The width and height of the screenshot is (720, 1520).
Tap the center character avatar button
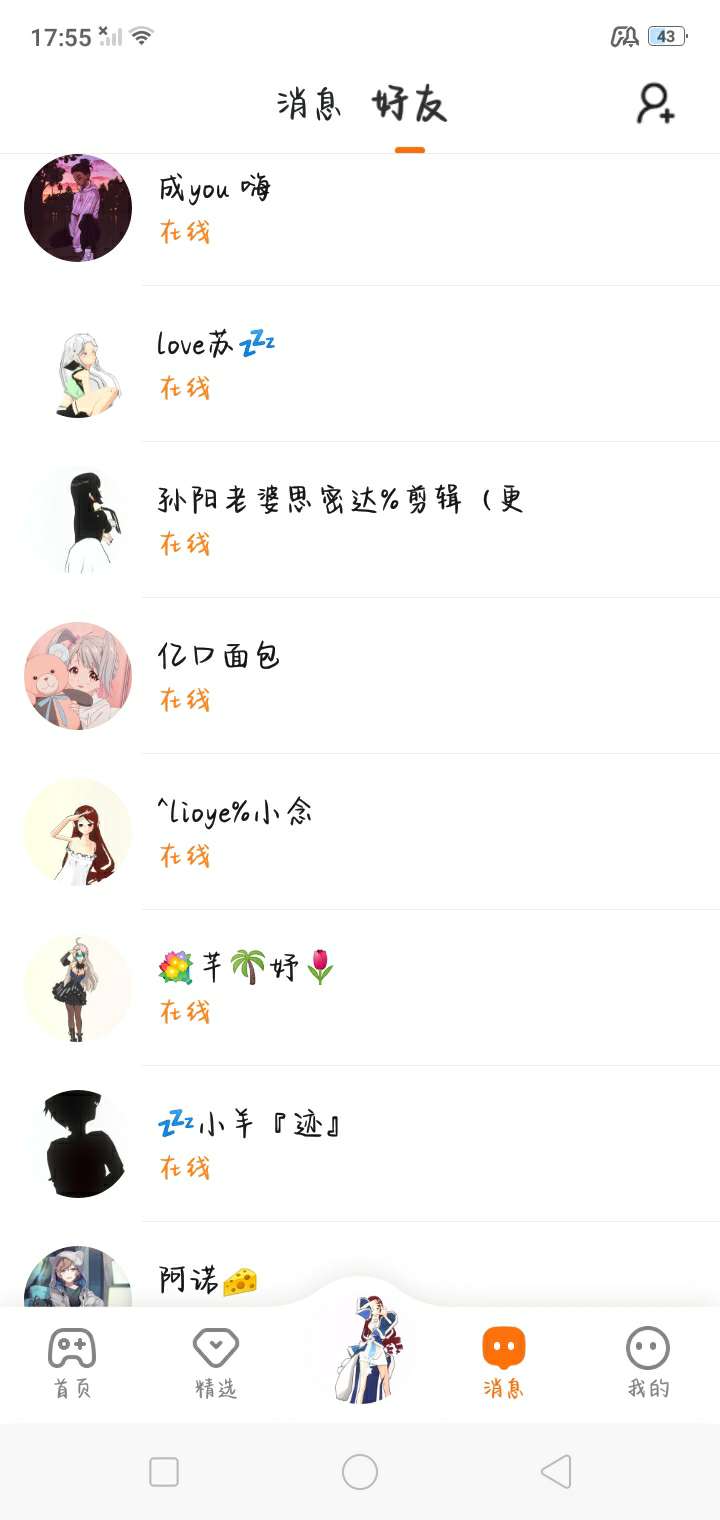pyautogui.click(x=361, y=1350)
